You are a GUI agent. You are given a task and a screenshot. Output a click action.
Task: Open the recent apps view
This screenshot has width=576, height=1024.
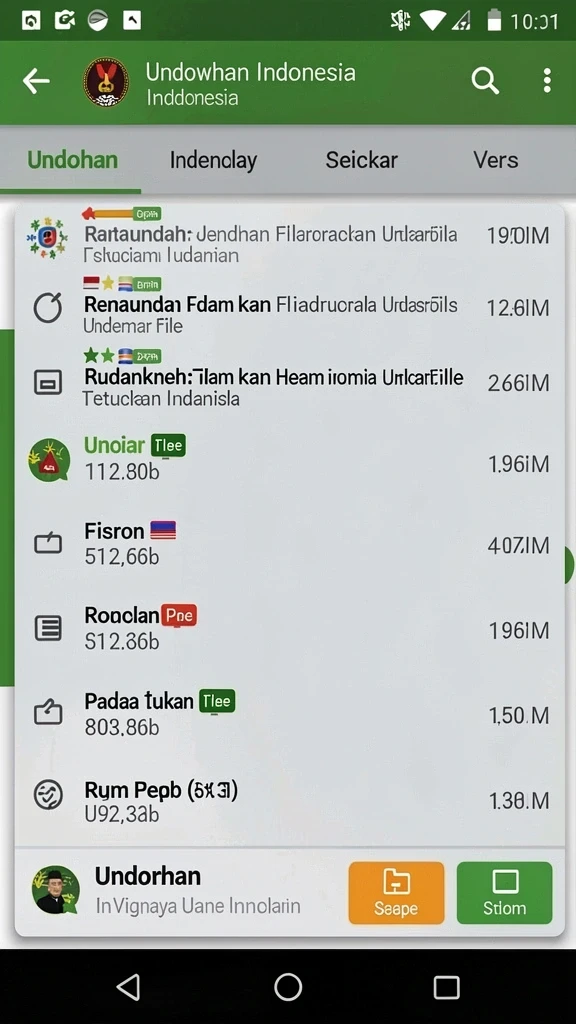(x=447, y=987)
